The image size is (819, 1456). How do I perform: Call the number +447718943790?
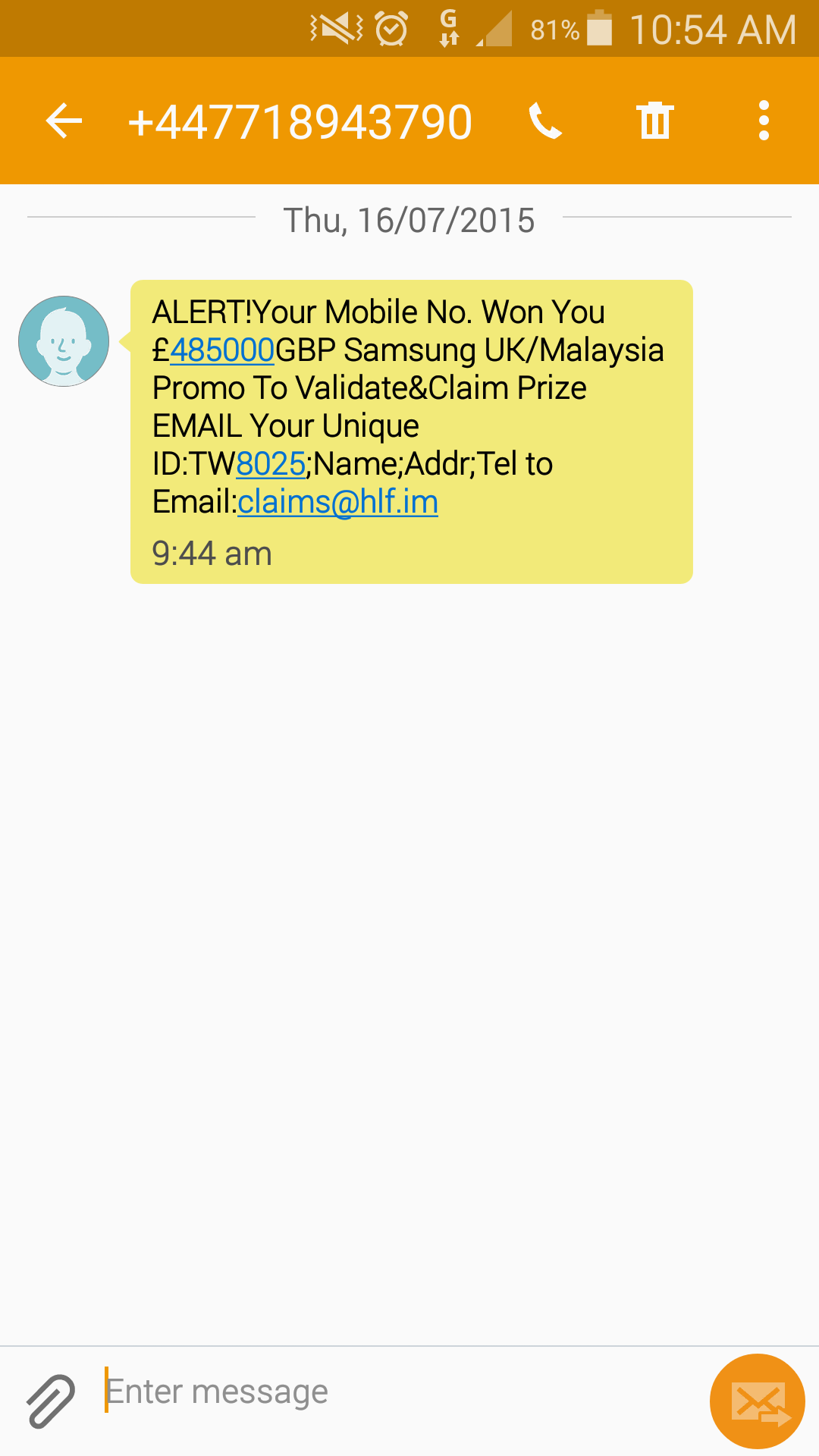click(x=545, y=121)
